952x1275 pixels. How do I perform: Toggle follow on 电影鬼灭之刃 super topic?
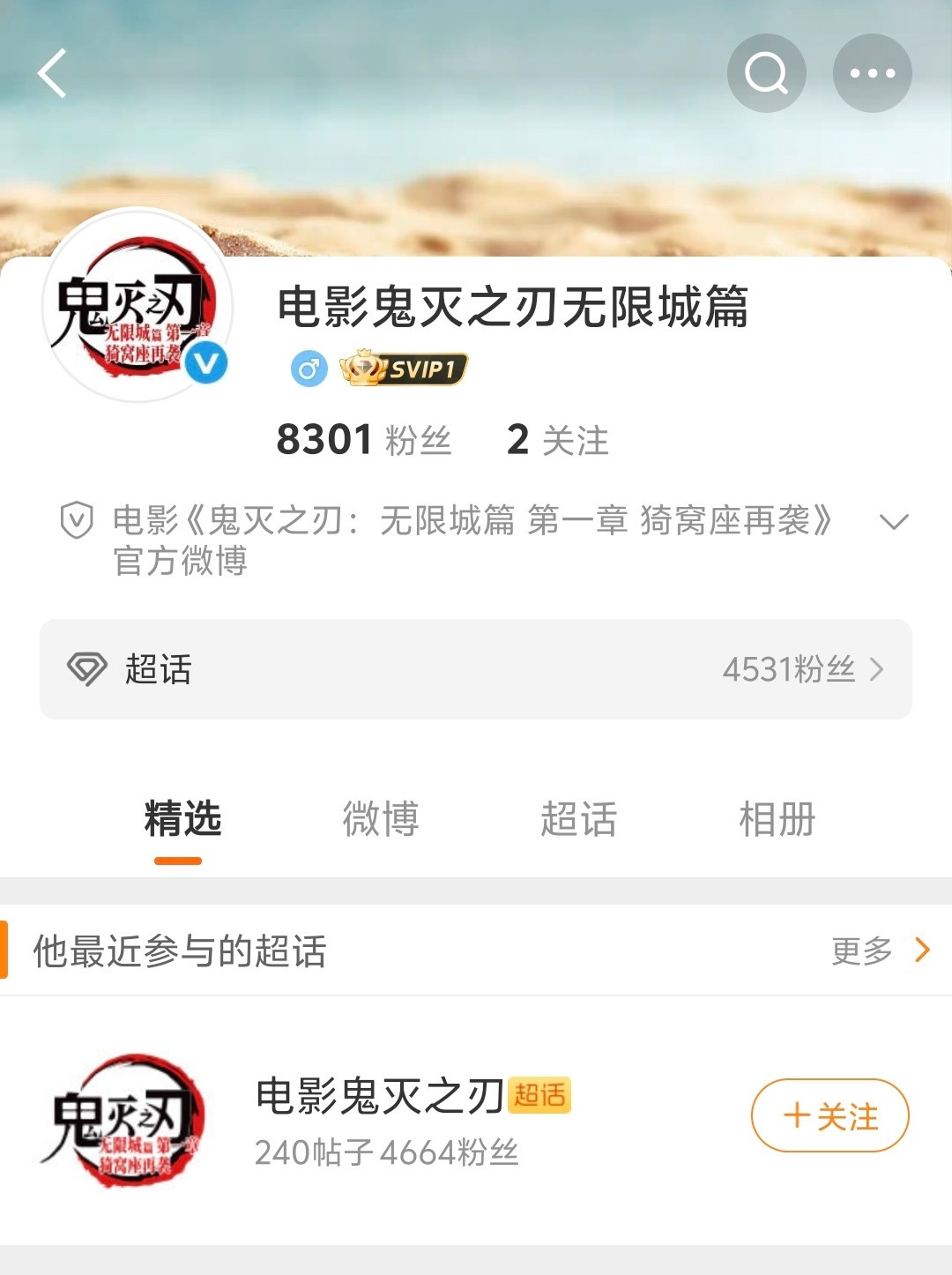click(x=829, y=1115)
